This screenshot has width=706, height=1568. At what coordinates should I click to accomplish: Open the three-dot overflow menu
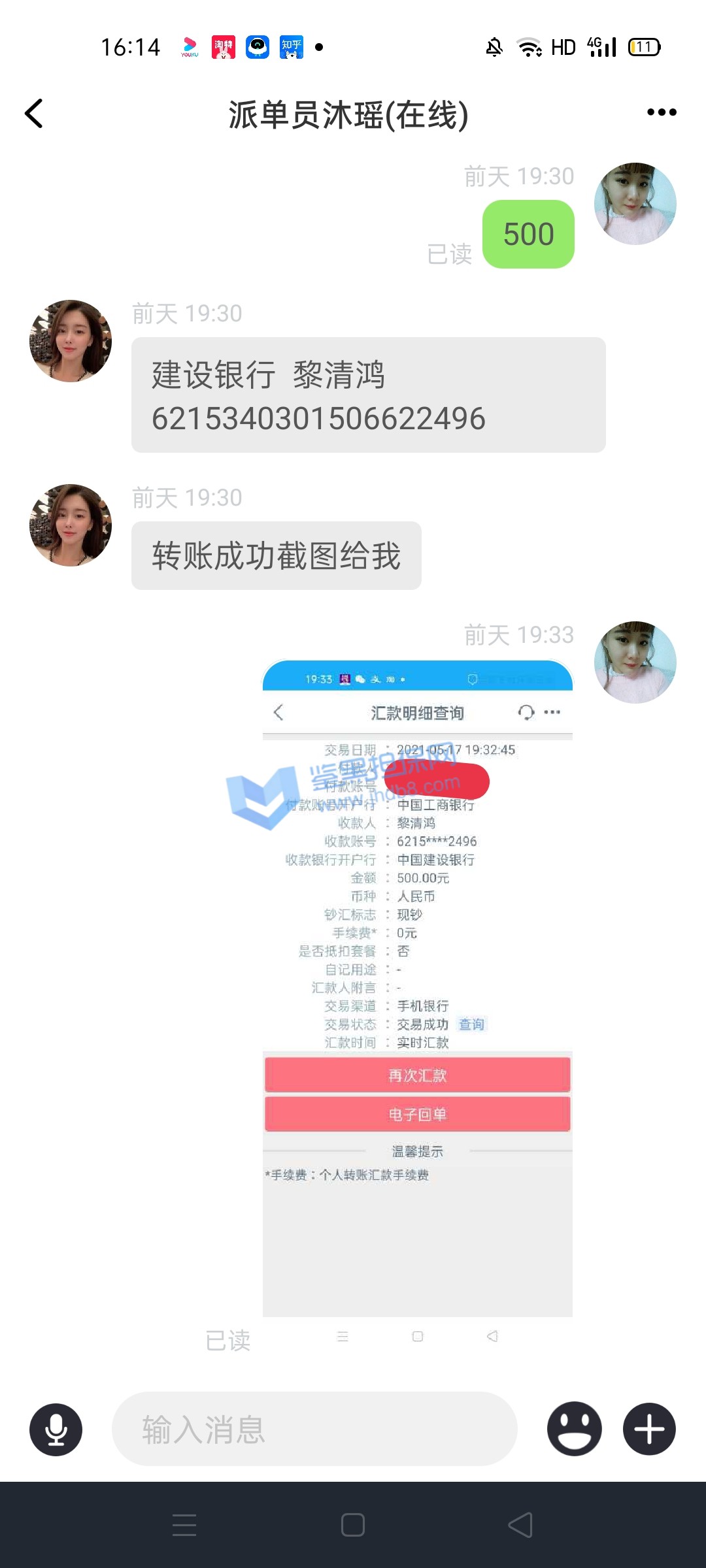click(661, 112)
